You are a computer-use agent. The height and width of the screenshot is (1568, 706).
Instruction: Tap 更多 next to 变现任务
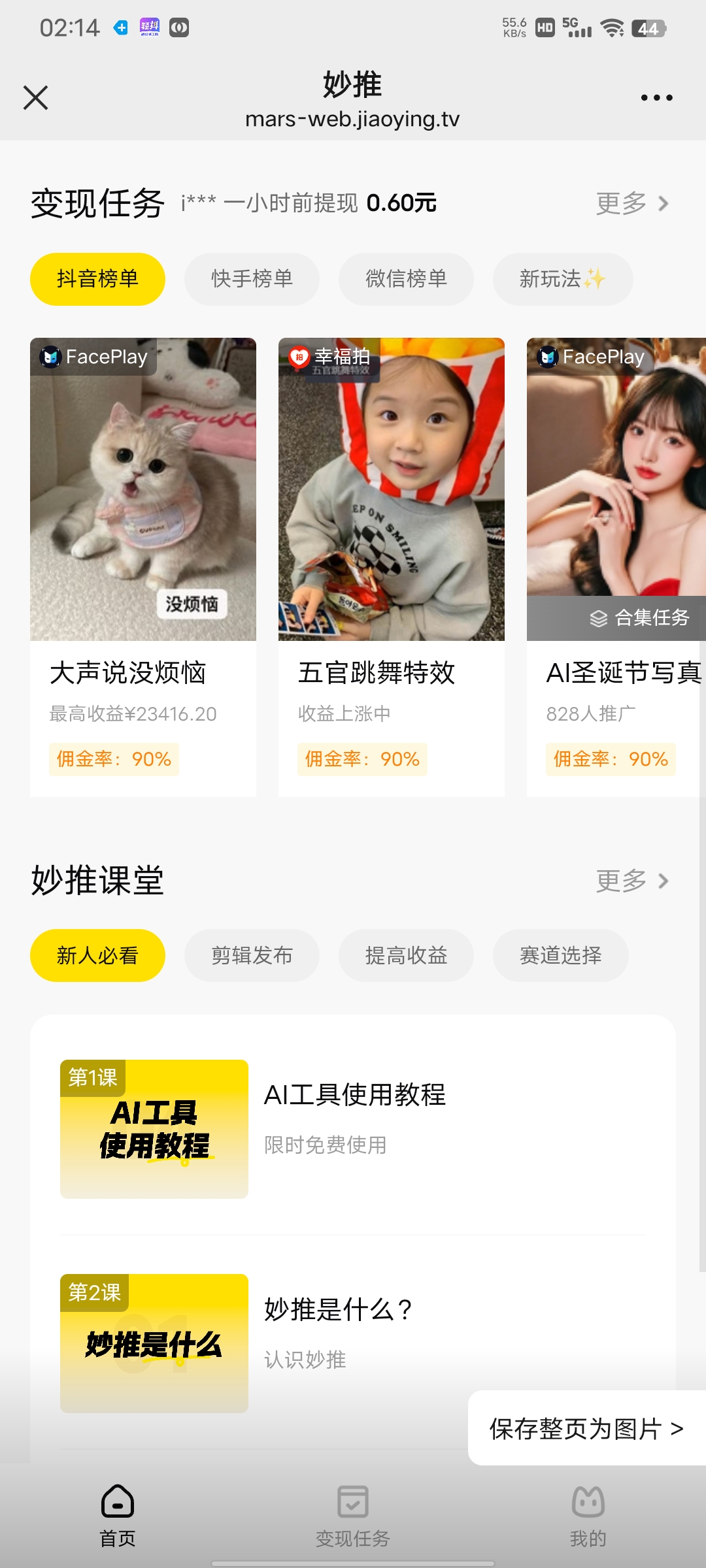coord(632,203)
